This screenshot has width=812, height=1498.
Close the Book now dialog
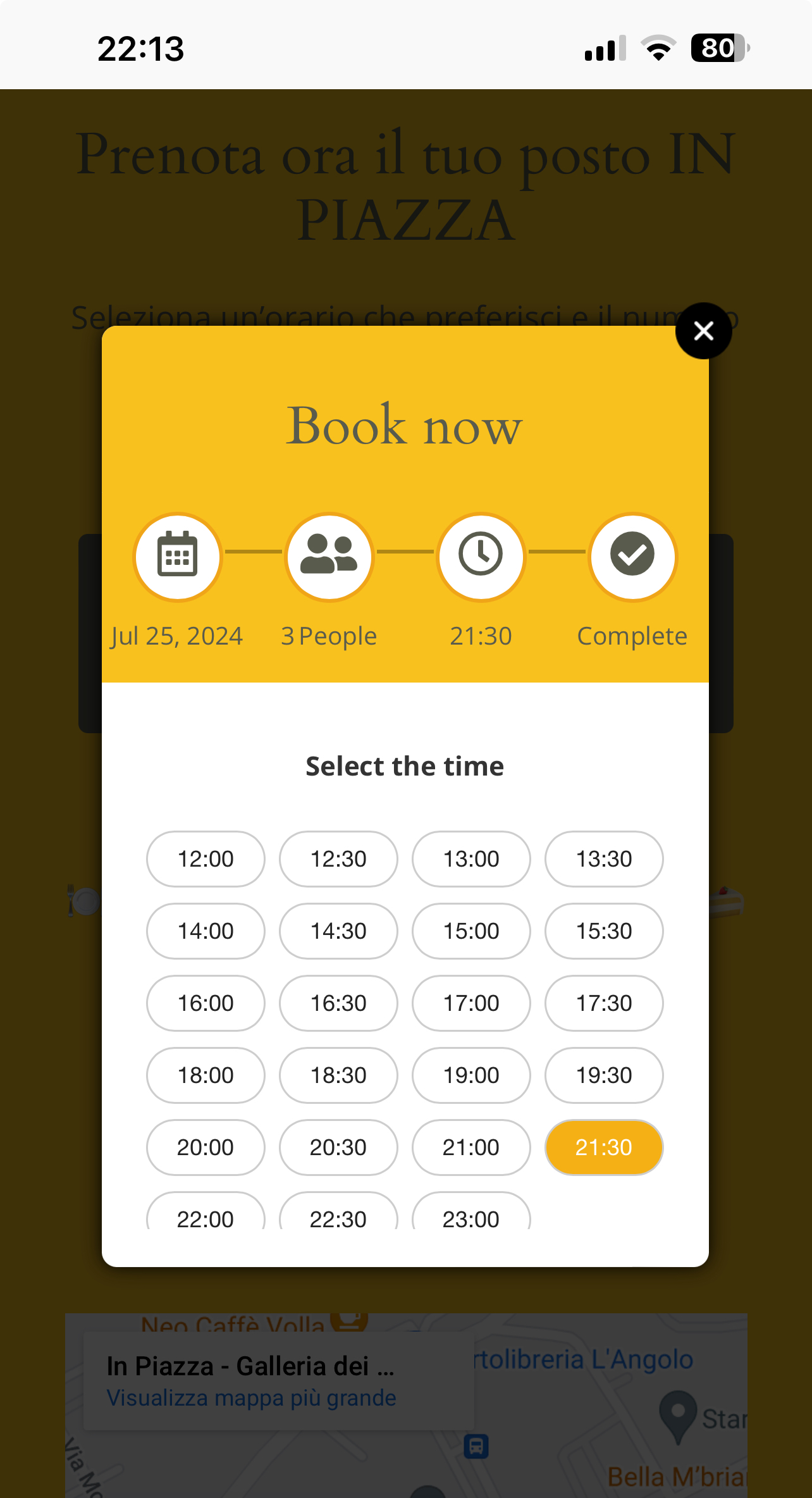[x=703, y=331]
